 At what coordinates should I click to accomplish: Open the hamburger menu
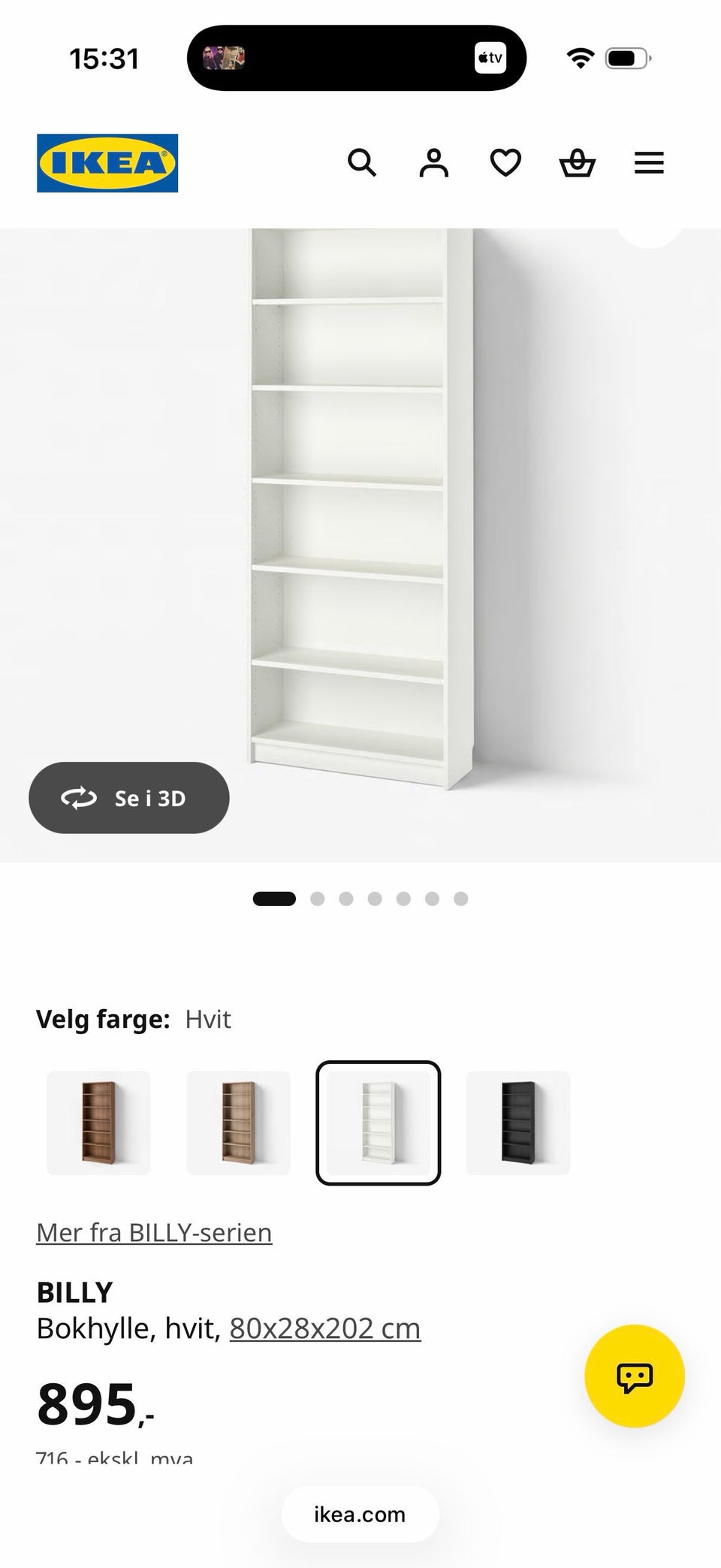tap(649, 162)
